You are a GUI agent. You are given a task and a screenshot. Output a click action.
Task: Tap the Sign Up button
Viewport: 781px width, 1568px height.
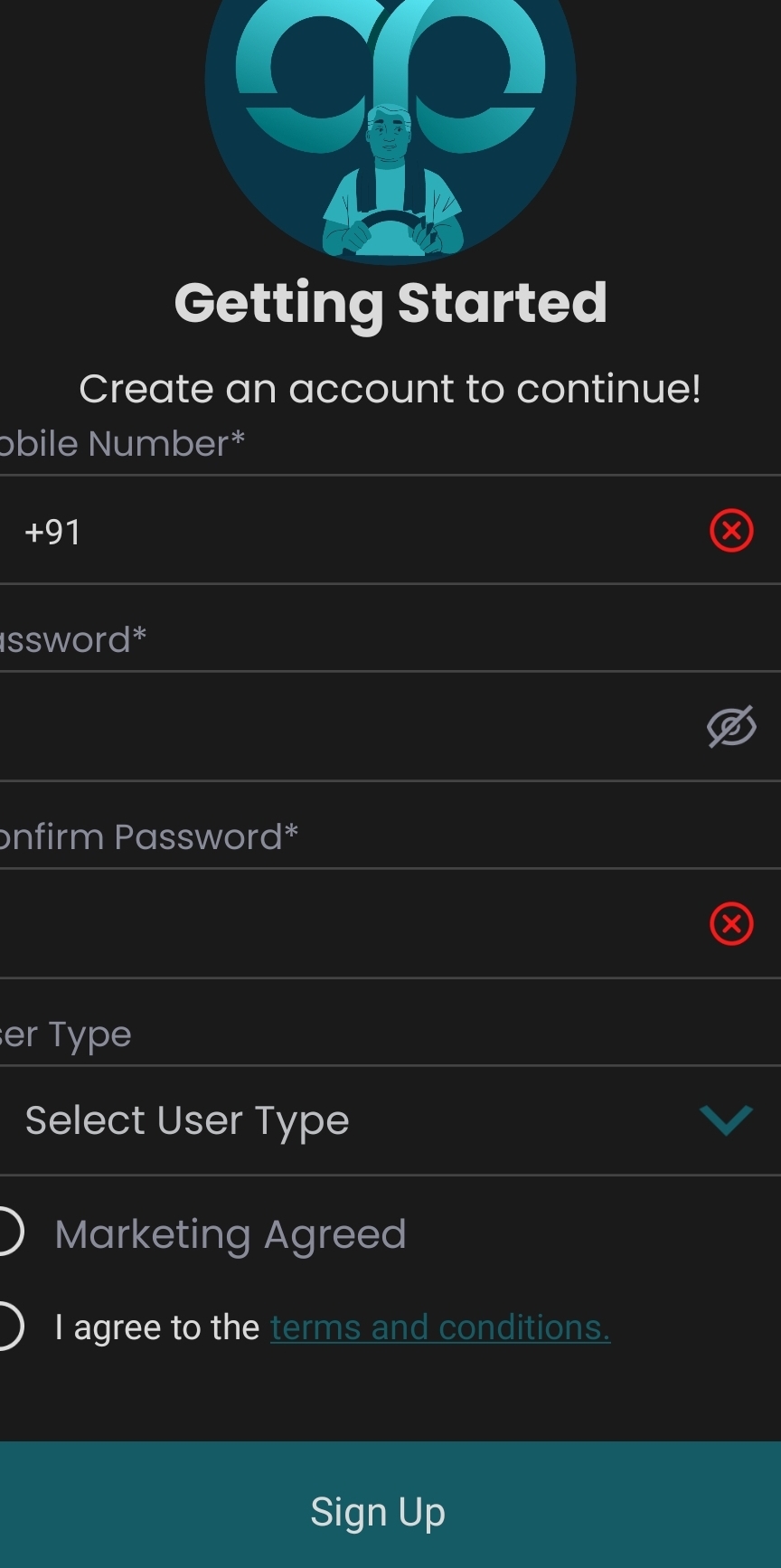point(390,1505)
